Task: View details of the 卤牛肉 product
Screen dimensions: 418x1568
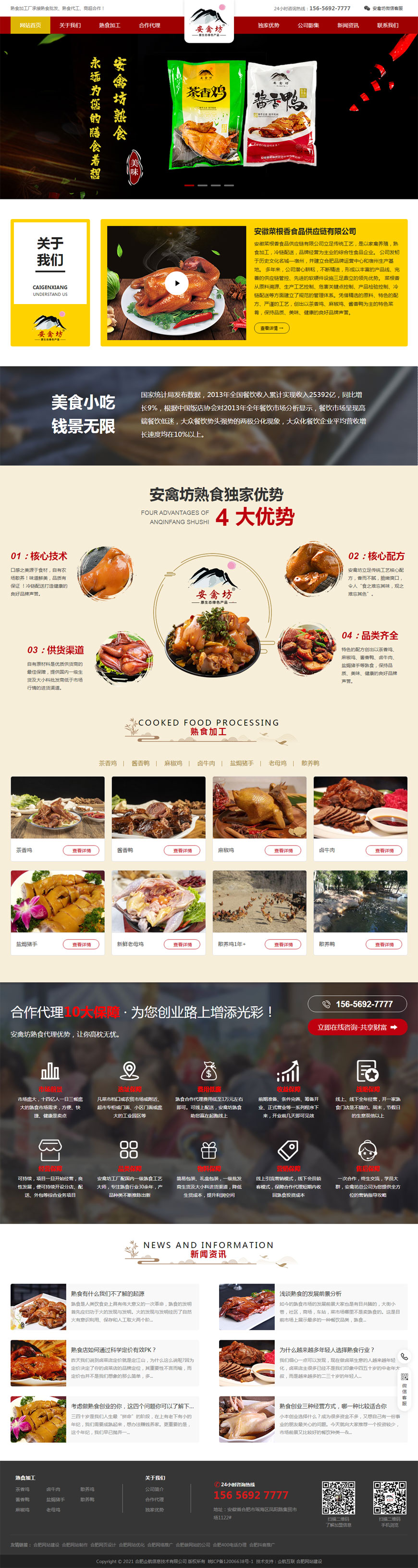Action: tap(384, 851)
